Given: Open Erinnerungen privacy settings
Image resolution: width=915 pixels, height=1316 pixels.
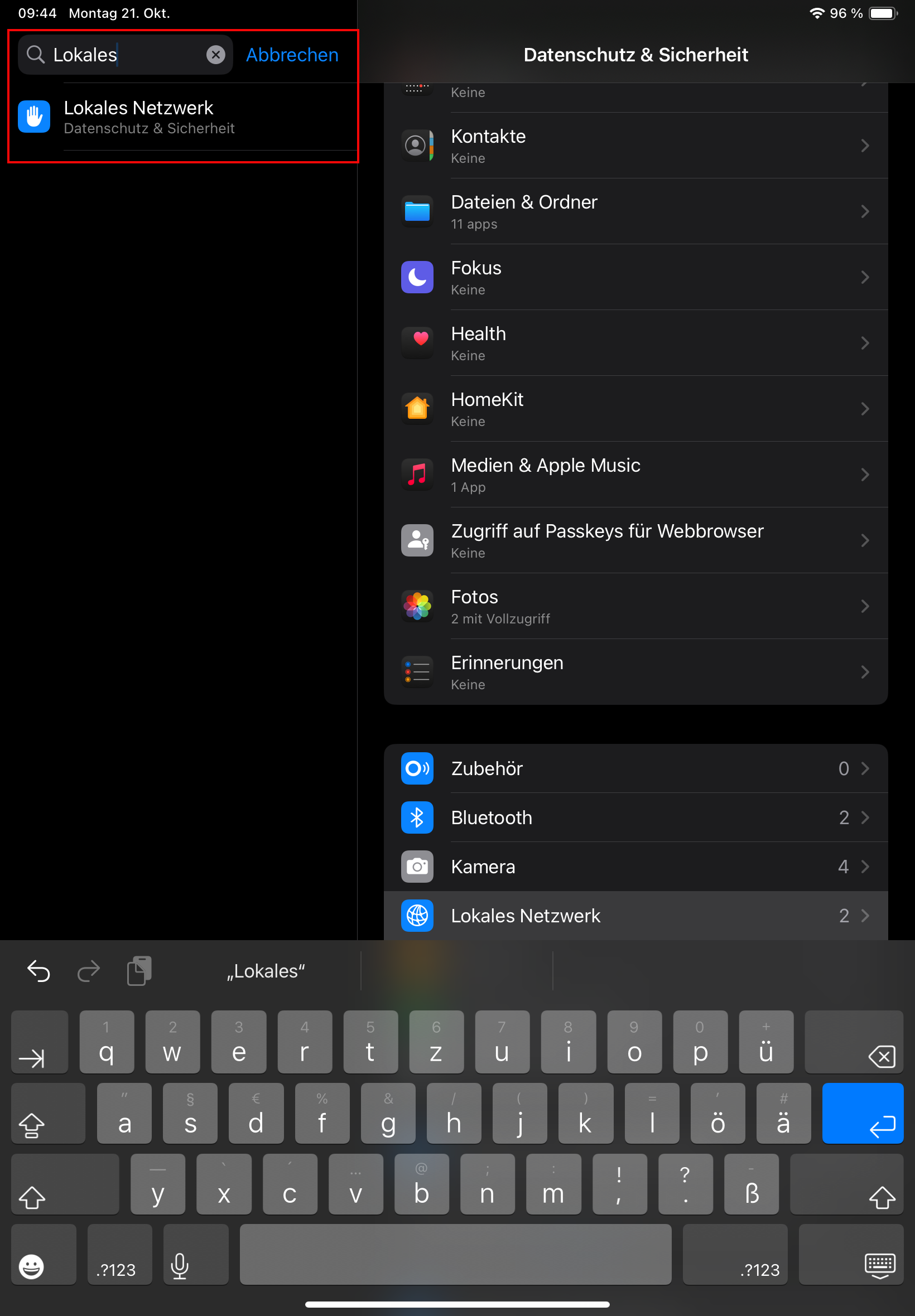Looking at the screenshot, I should click(635, 672).
